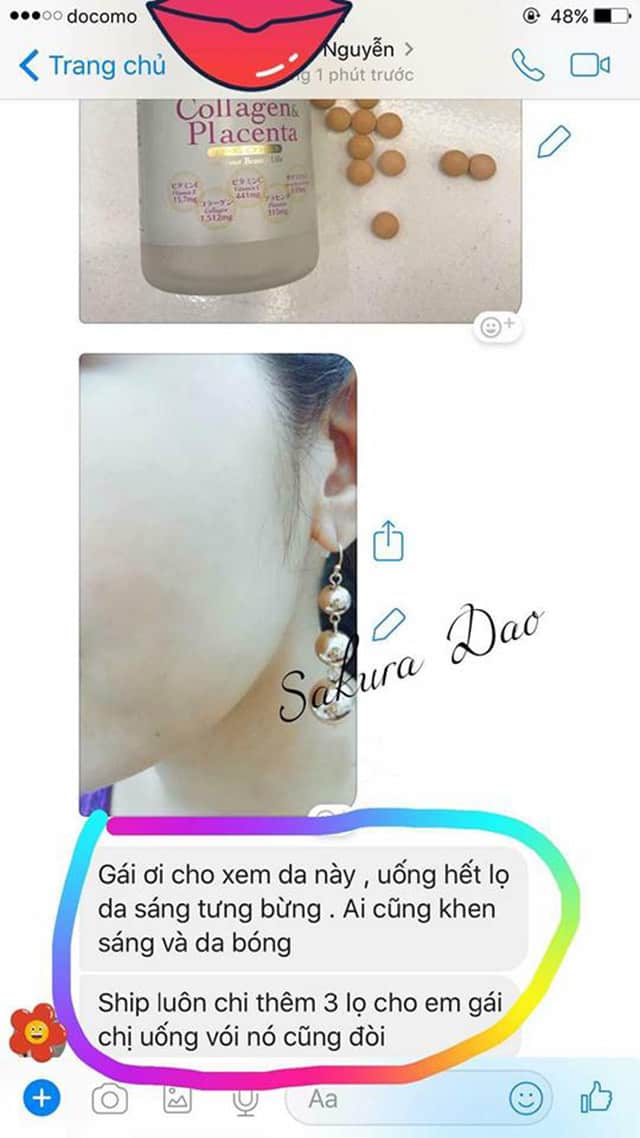The image size is (640, 1138).
Task: Start a voice call
Action: [x=527, y=66]
